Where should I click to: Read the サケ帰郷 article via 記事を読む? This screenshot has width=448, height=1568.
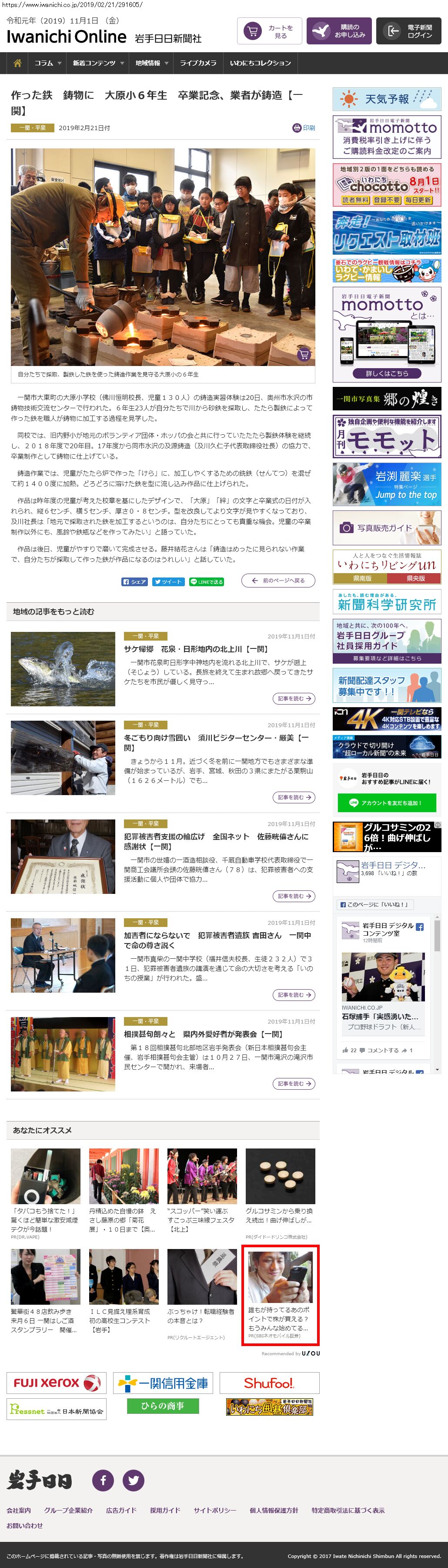pos(294,698)
